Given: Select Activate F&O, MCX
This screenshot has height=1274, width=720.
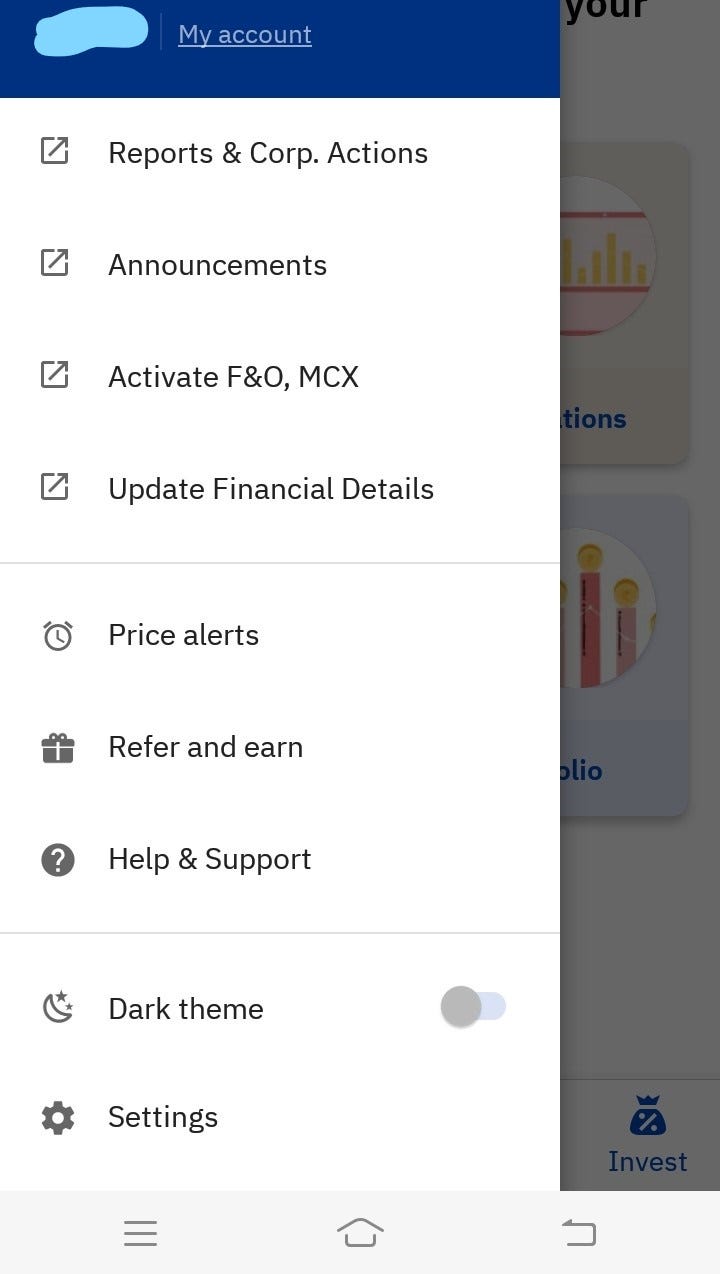Looking at the screenshot, I should 280,377.
